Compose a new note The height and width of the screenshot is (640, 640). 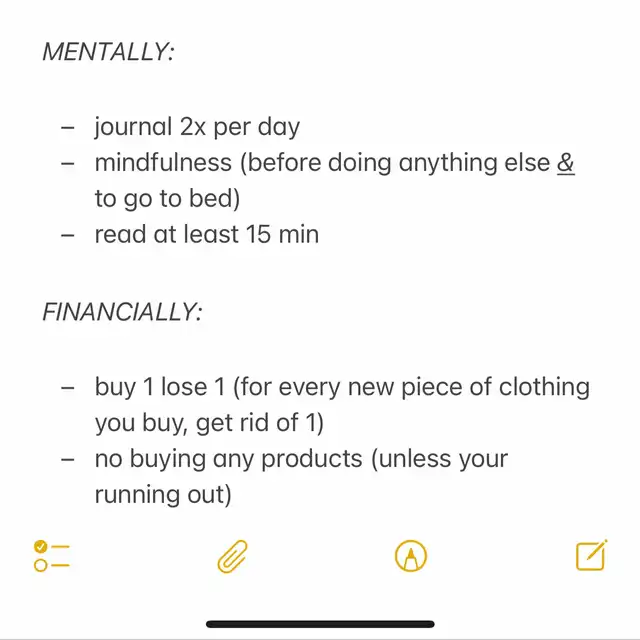(591, 555)
